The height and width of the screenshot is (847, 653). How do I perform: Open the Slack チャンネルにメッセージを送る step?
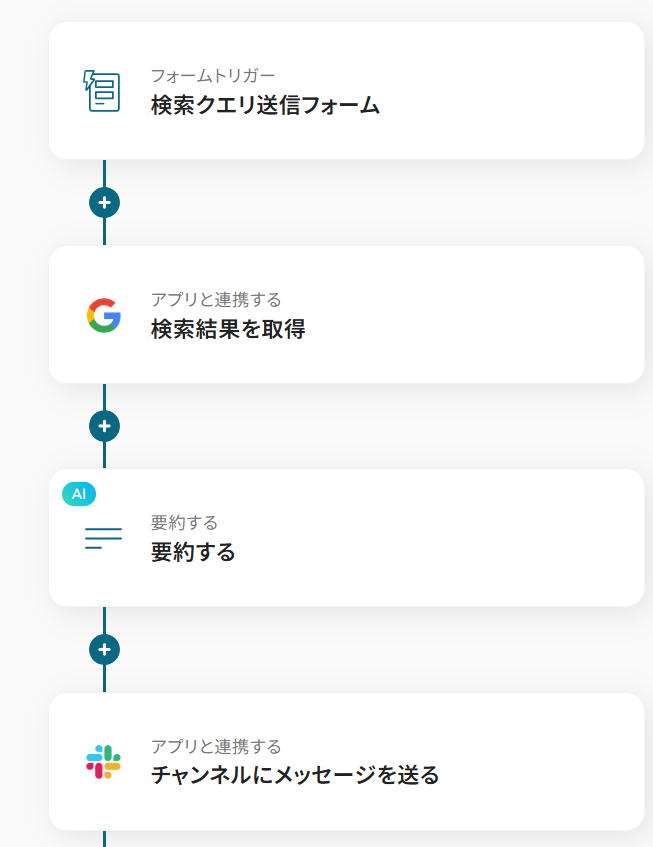click(346, 762)
